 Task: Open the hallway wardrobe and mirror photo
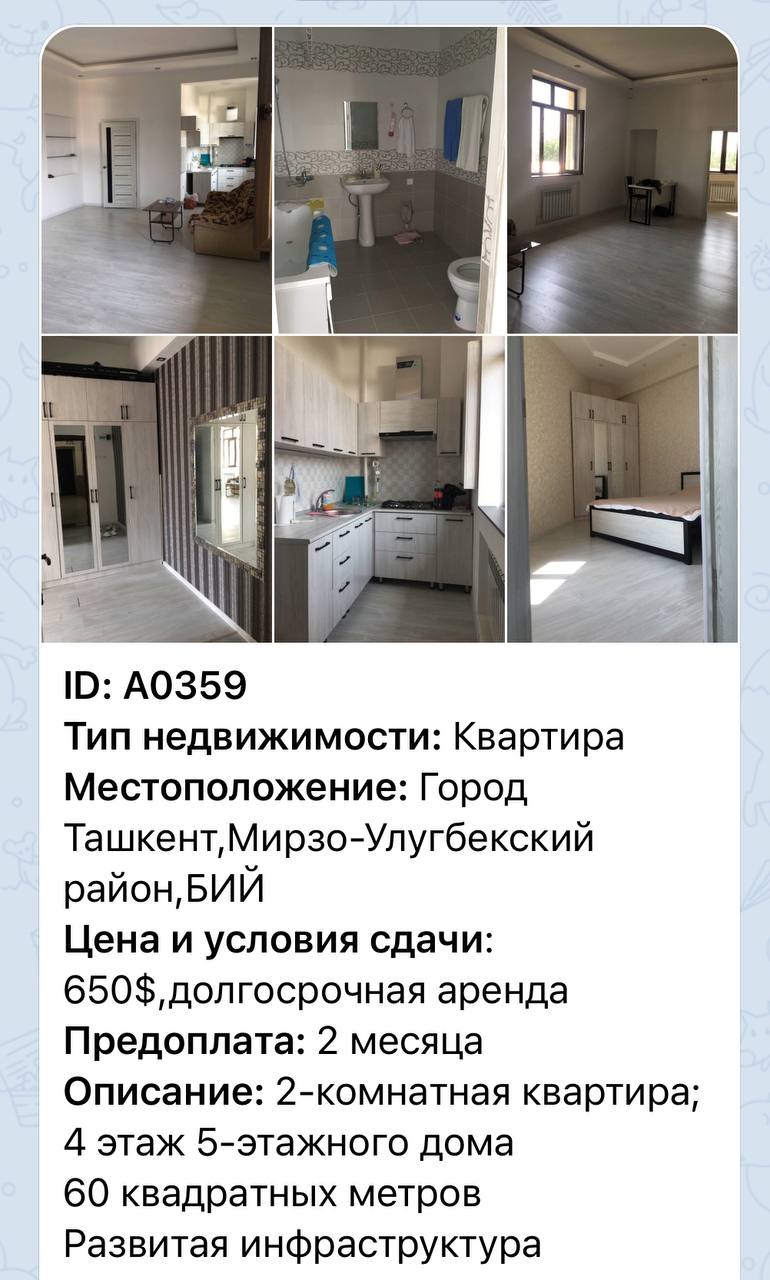click(156, 489)
